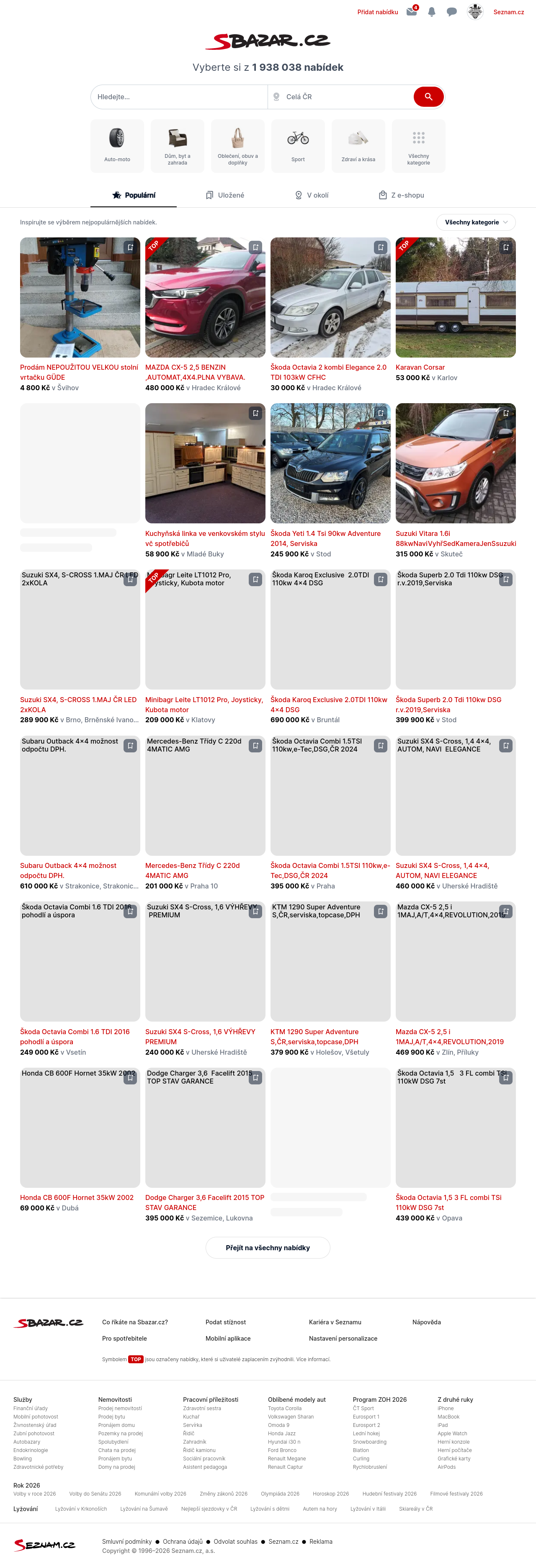Tap Přejít na všechny nabídky

[268, 1247]
